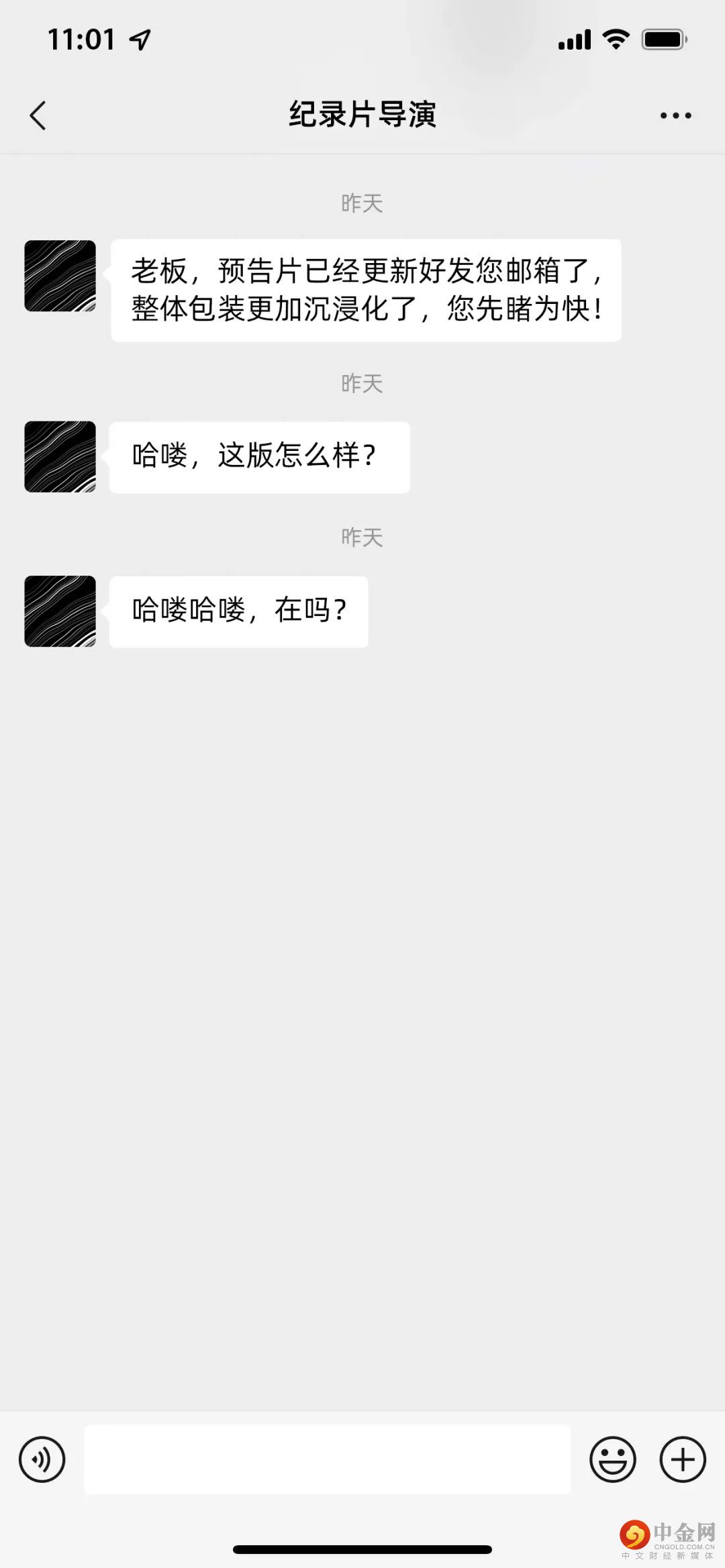Tap the message text field

(327, 1459)
